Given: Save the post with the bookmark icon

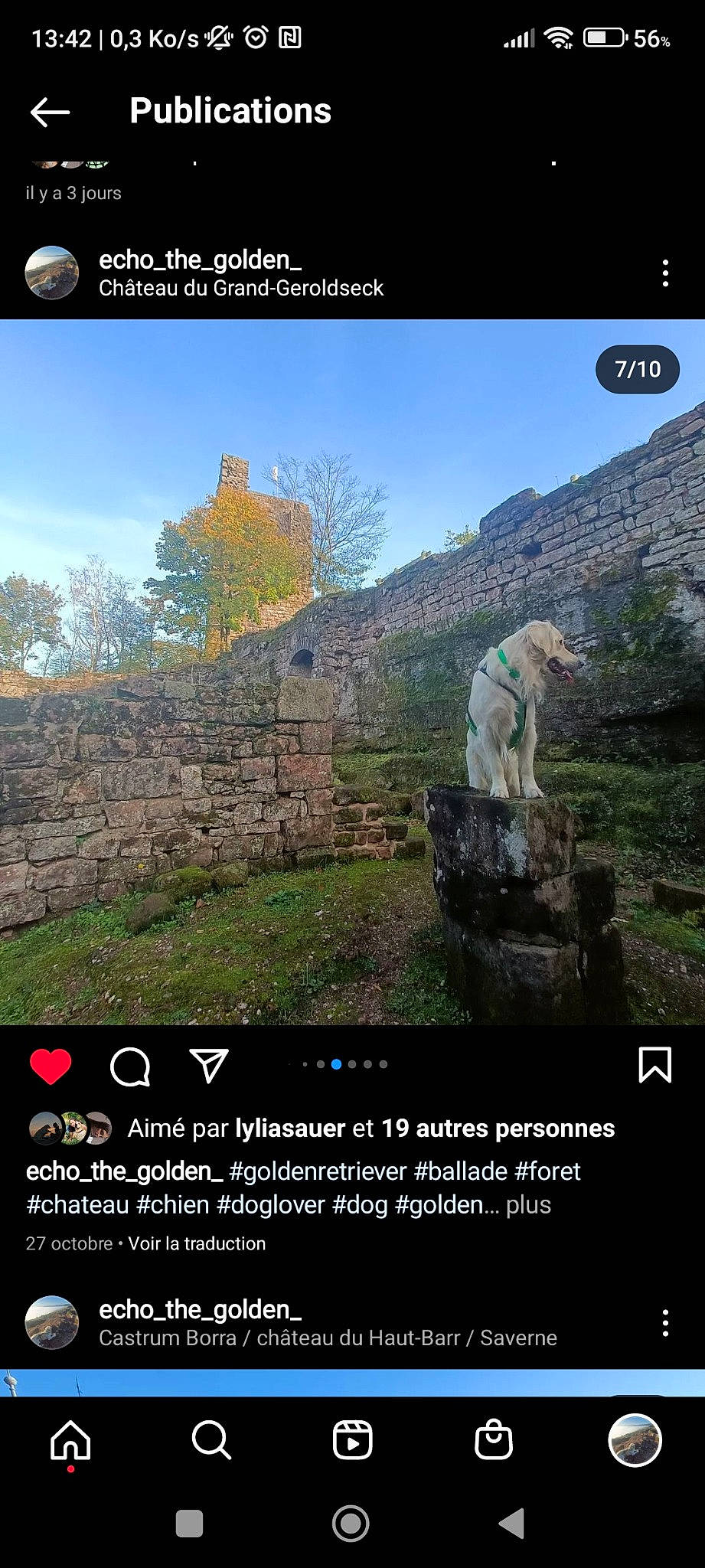Looking at the screenshot, I should 654,1064.
